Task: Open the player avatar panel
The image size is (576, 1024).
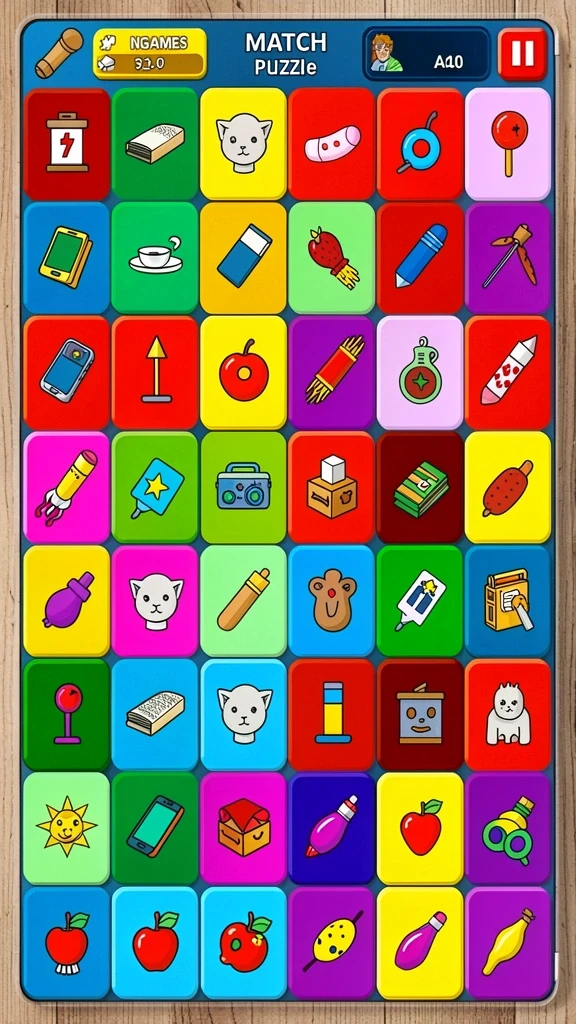Action: [427, 54]
